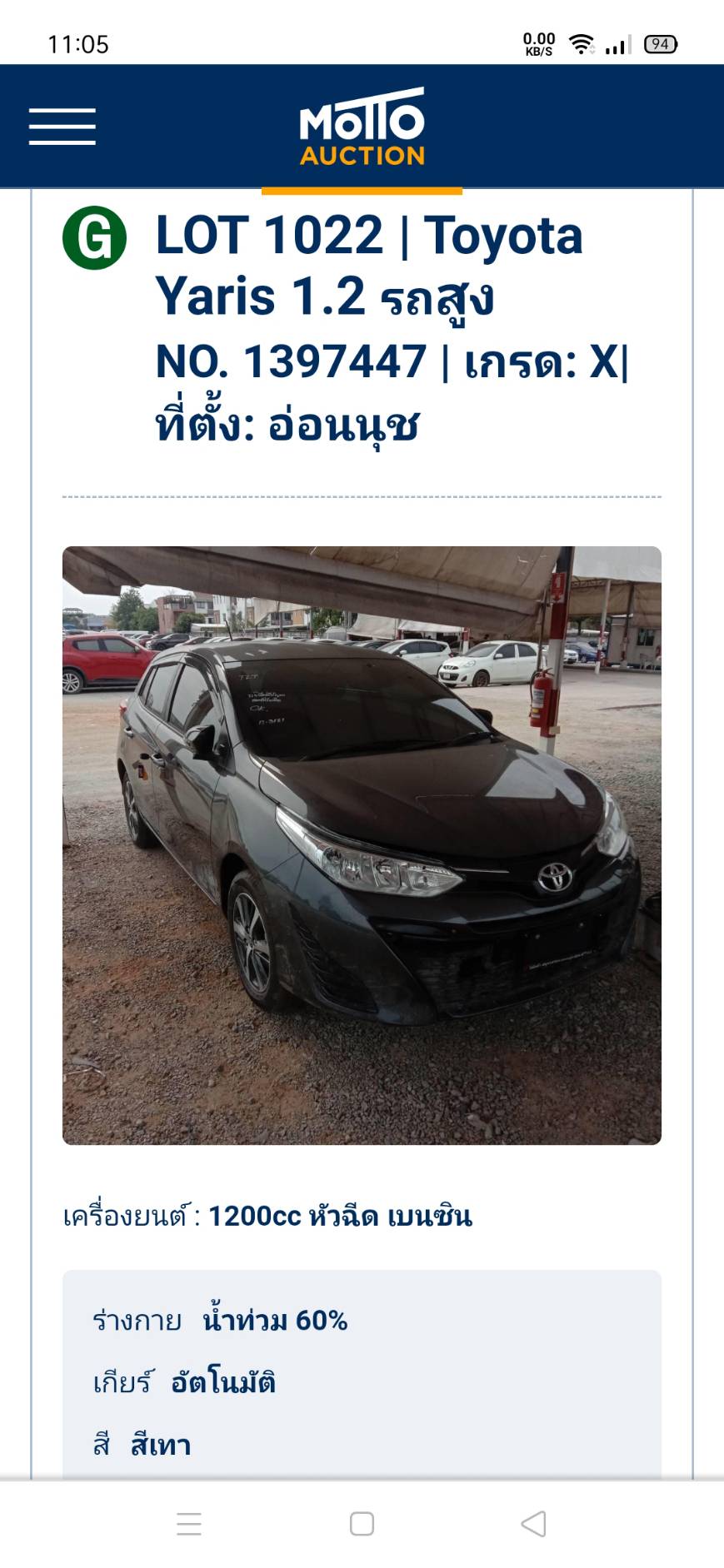The image size is (724, 1568).
Task: Go back with system back button
Action: coord(533,1523)
